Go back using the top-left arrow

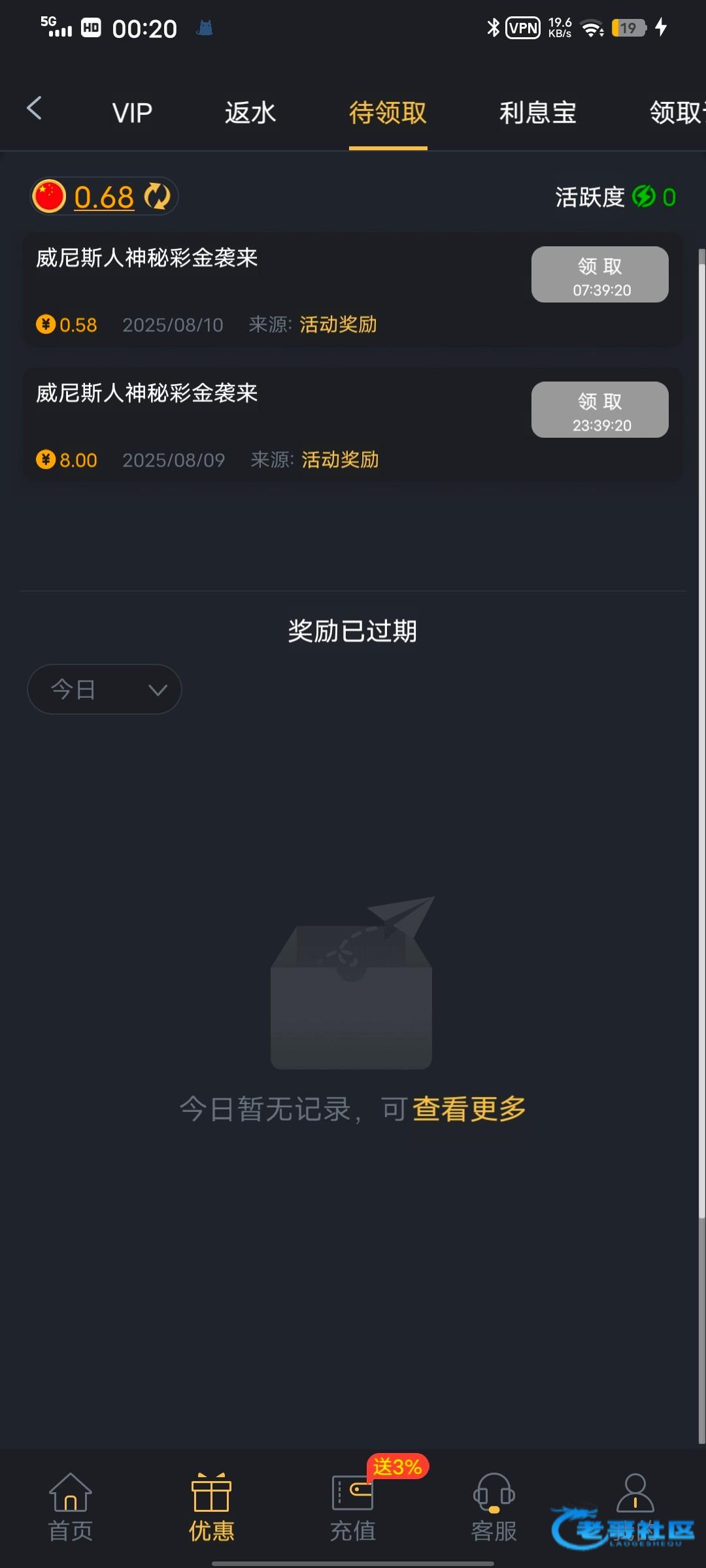click(x=35, y=108)
